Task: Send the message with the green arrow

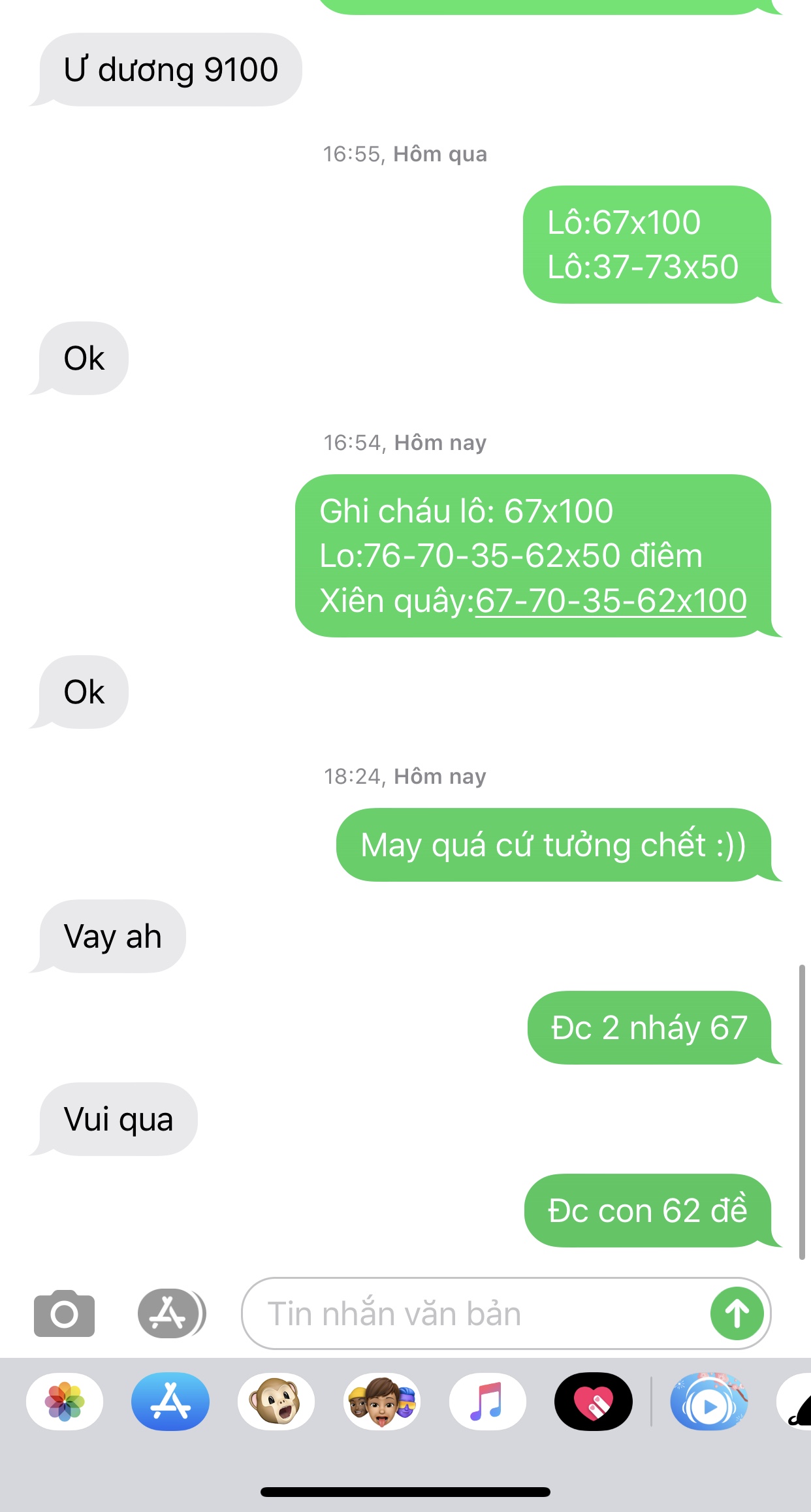Action: [737, 1313]
